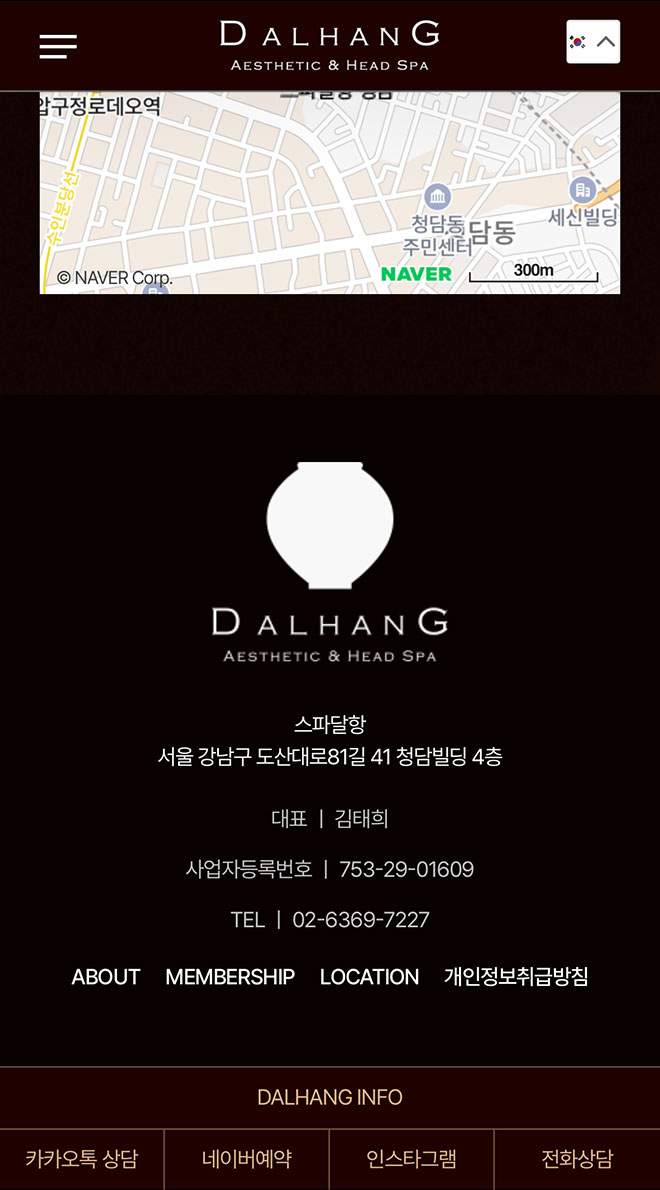Open the MEMBERSHIP link

230,977
